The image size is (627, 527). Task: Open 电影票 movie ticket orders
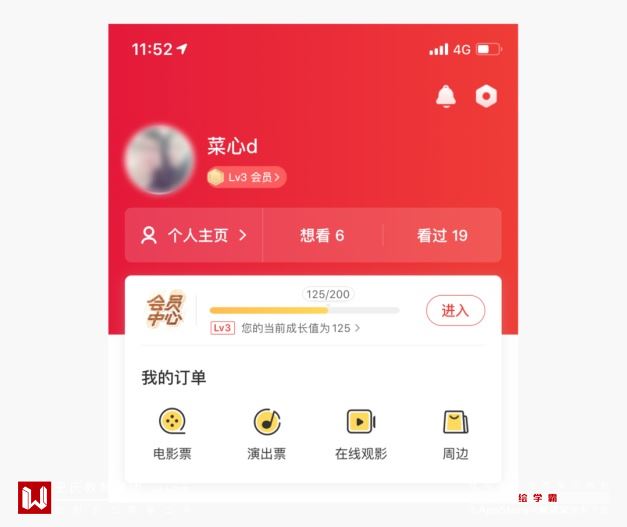(x=172, y=433)
